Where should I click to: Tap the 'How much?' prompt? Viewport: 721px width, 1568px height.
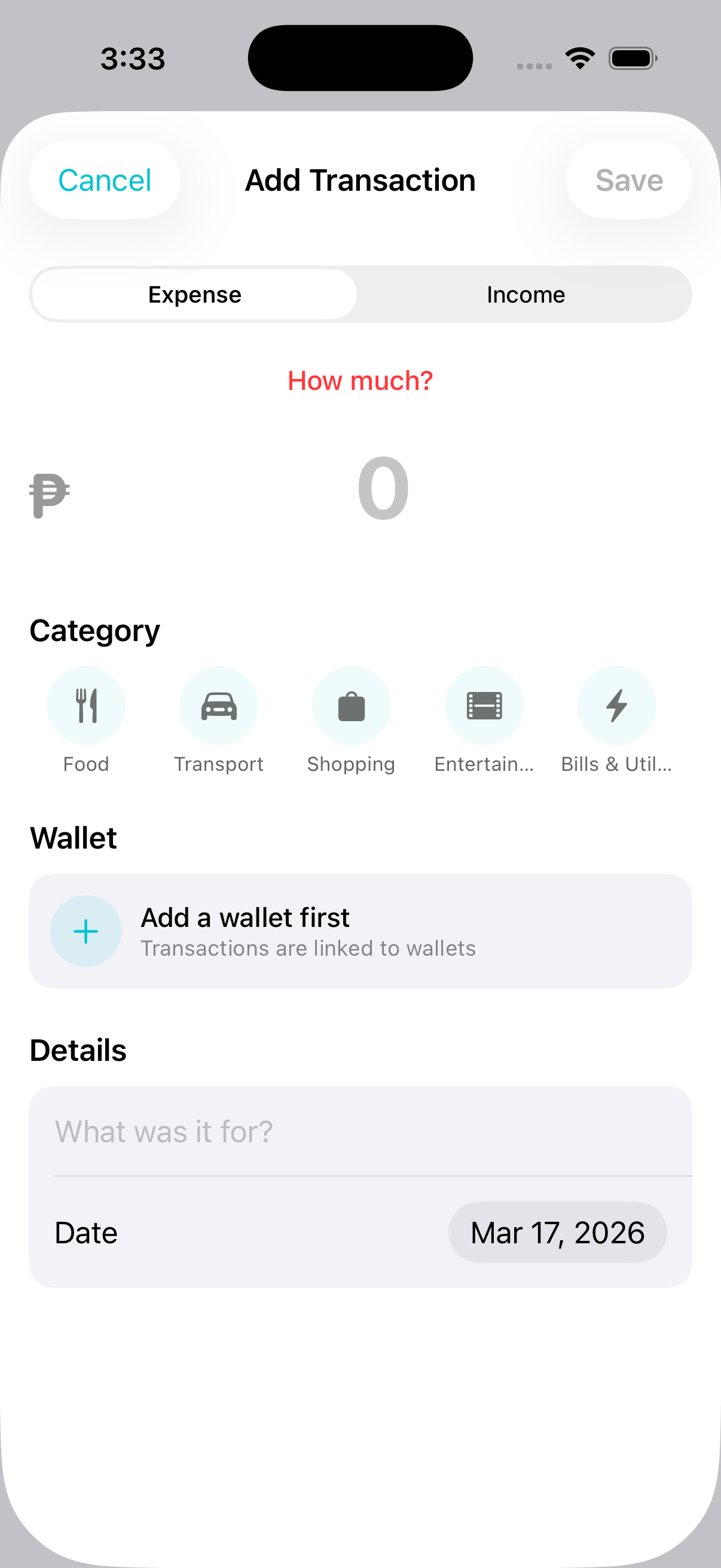pos(360,380)
